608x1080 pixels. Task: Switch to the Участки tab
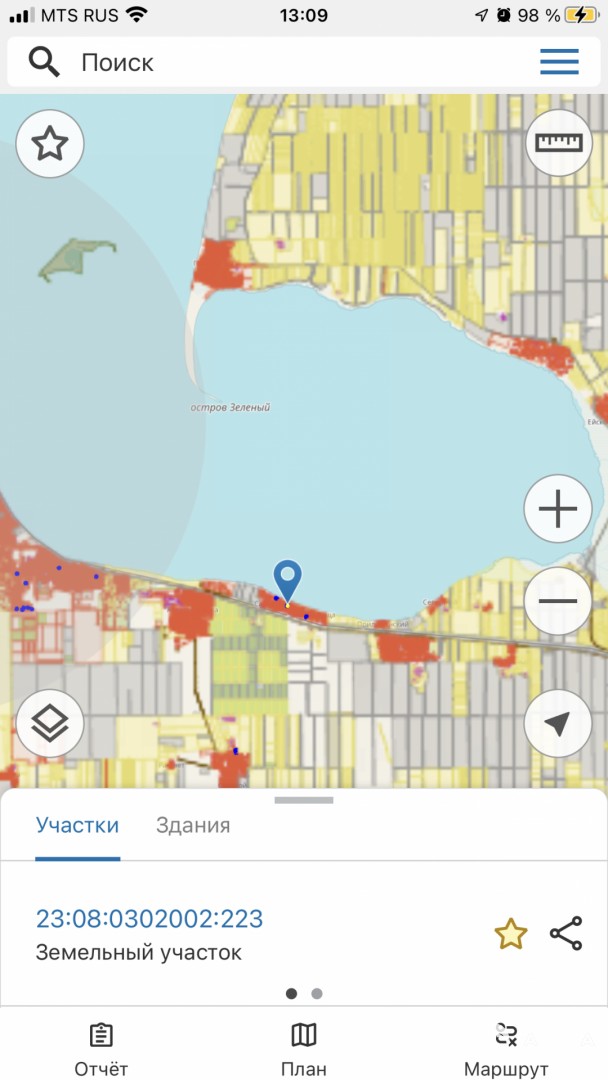click(x=77, y=825)
